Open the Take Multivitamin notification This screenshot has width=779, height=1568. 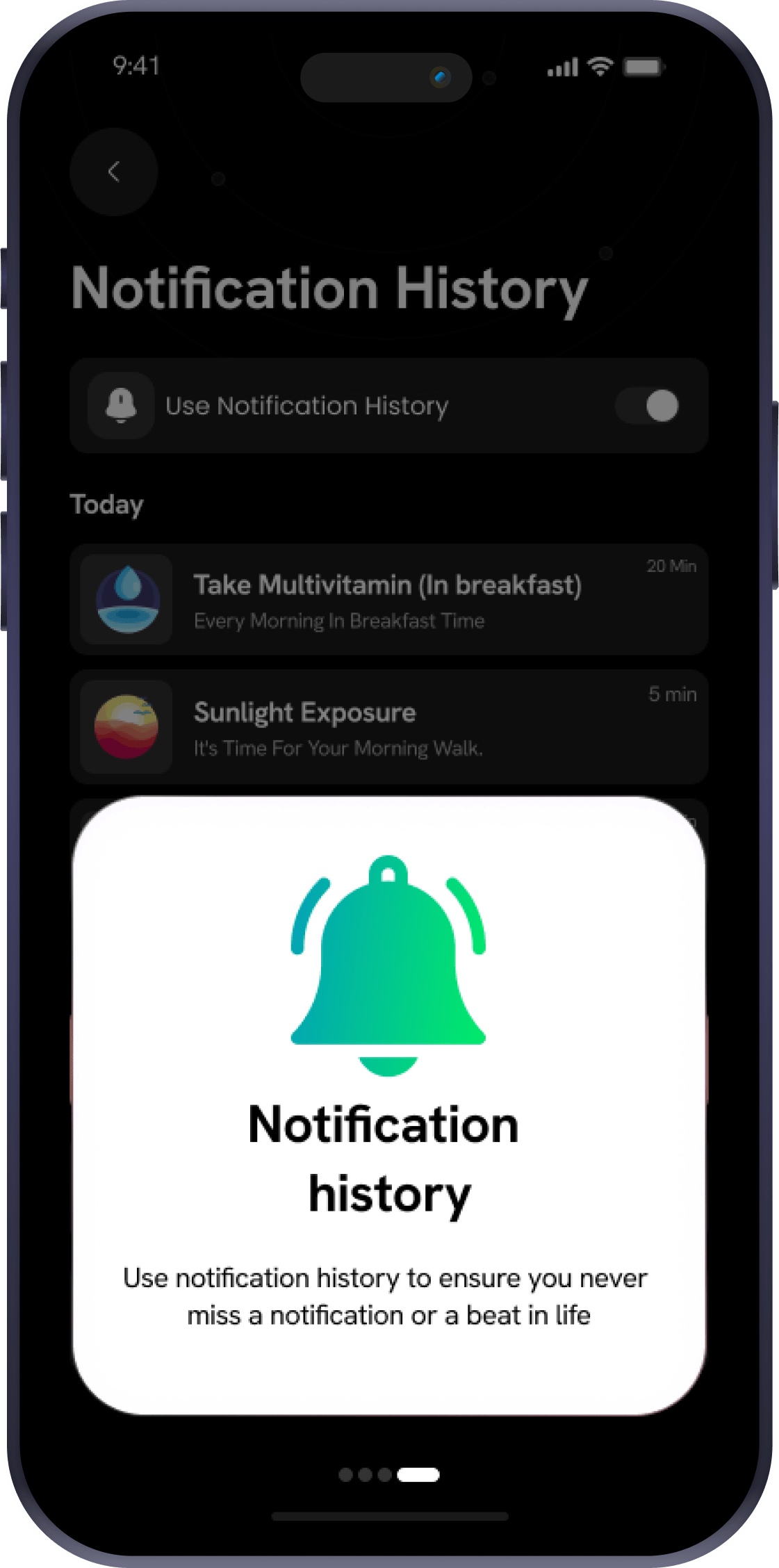click(x=388, y=599)
